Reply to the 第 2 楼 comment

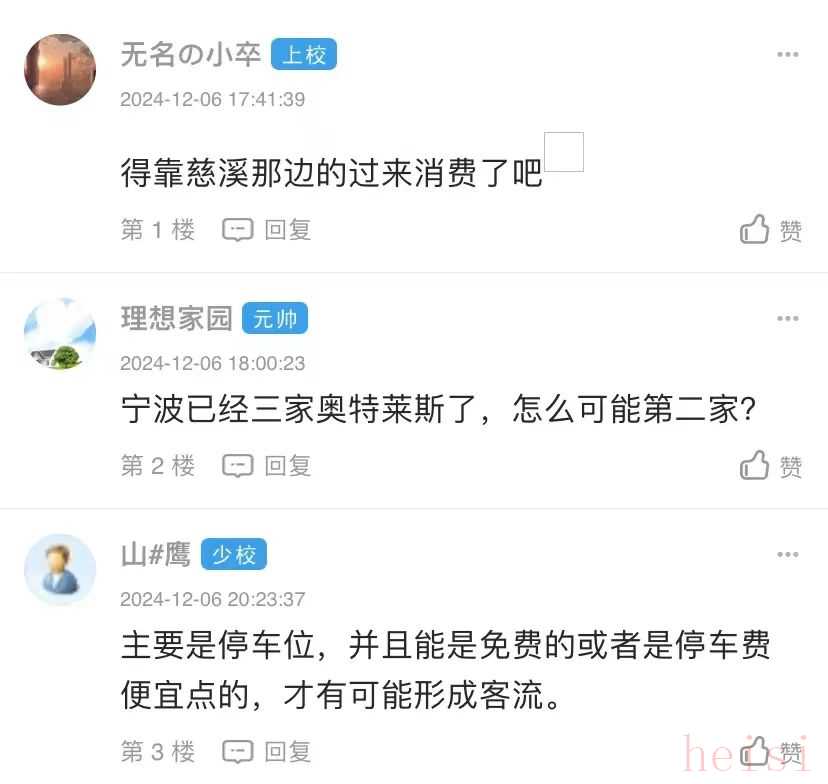pos(267,466)
